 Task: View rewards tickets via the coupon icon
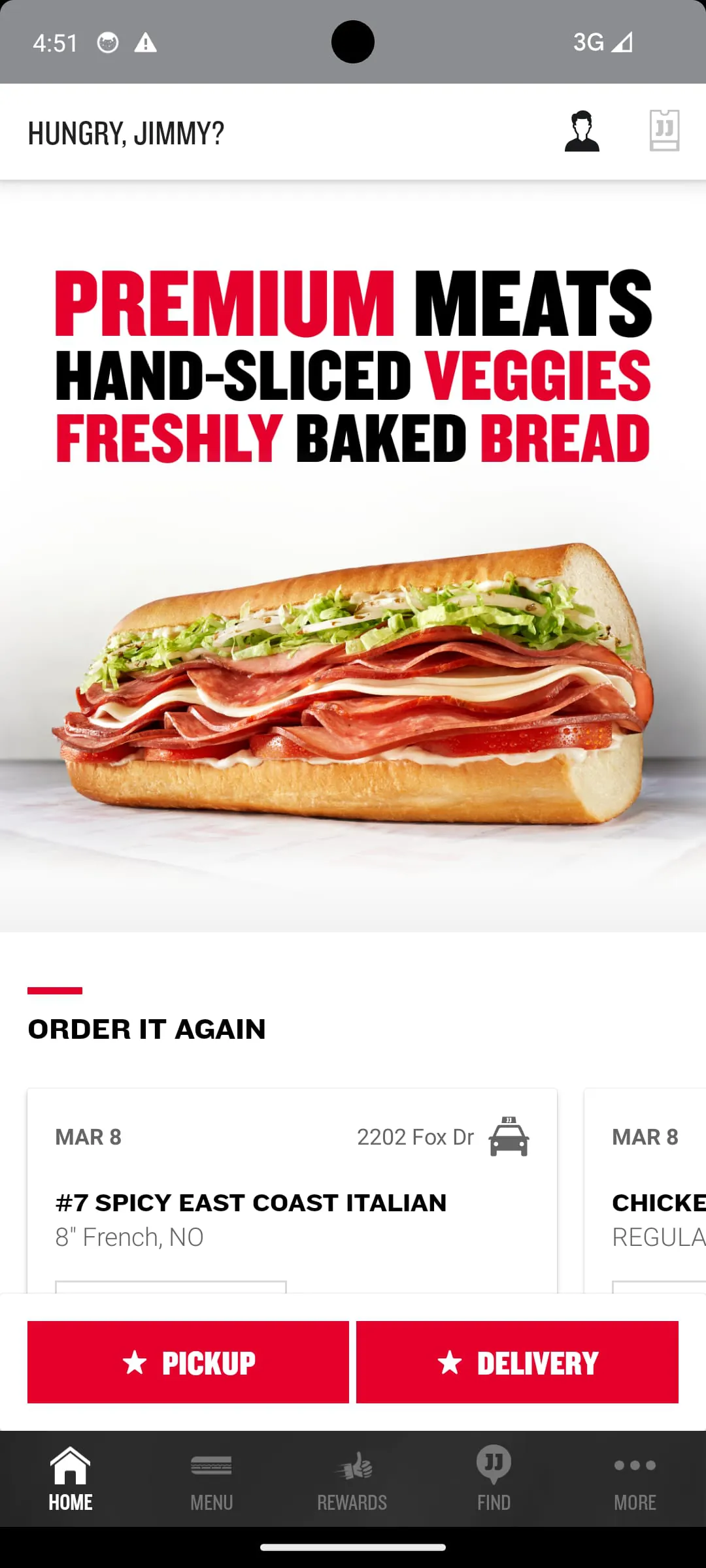(x=665, y=130)
